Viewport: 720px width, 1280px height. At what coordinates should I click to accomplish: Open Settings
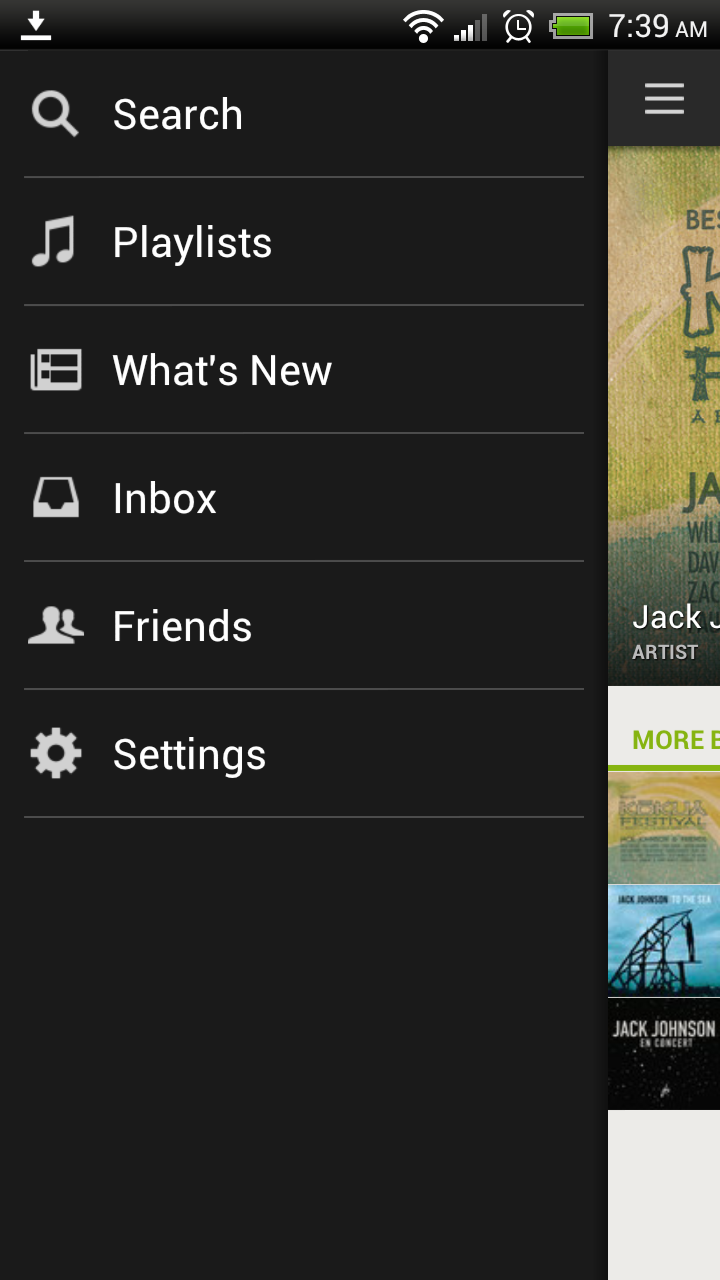tap(189, 754)
